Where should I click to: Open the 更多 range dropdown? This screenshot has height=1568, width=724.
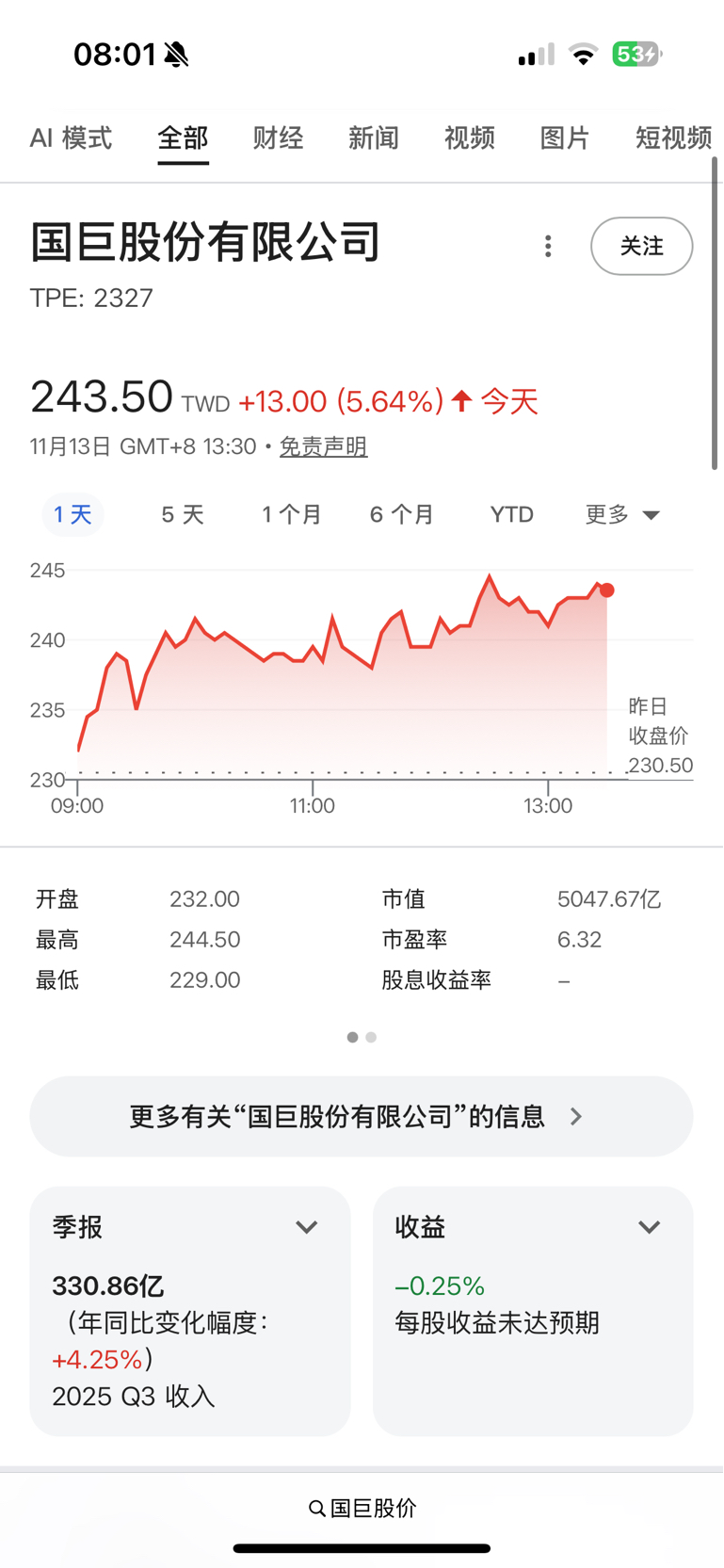pyautogui.click(x=622, y=515)
